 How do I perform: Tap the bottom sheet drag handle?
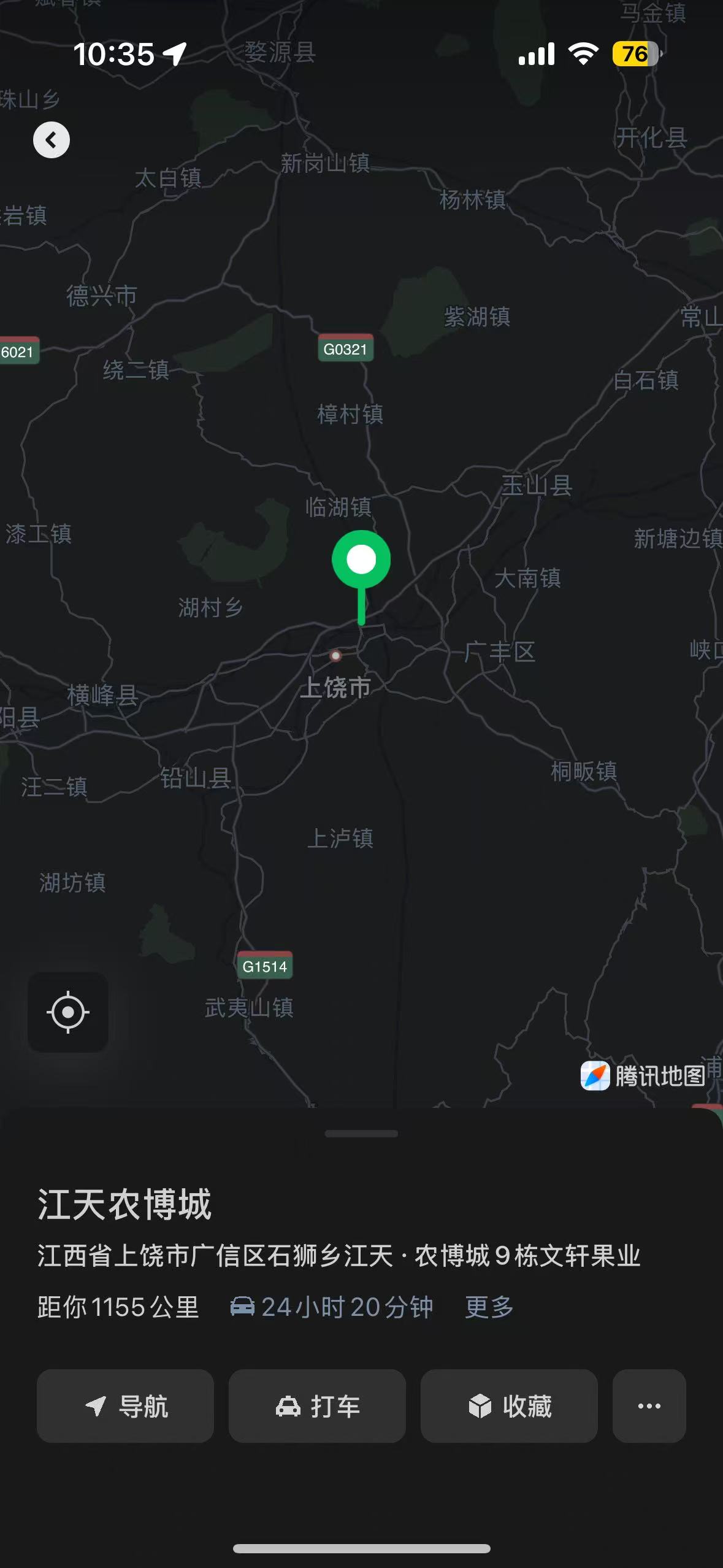pyautogui.click(x=361, y=1134)
